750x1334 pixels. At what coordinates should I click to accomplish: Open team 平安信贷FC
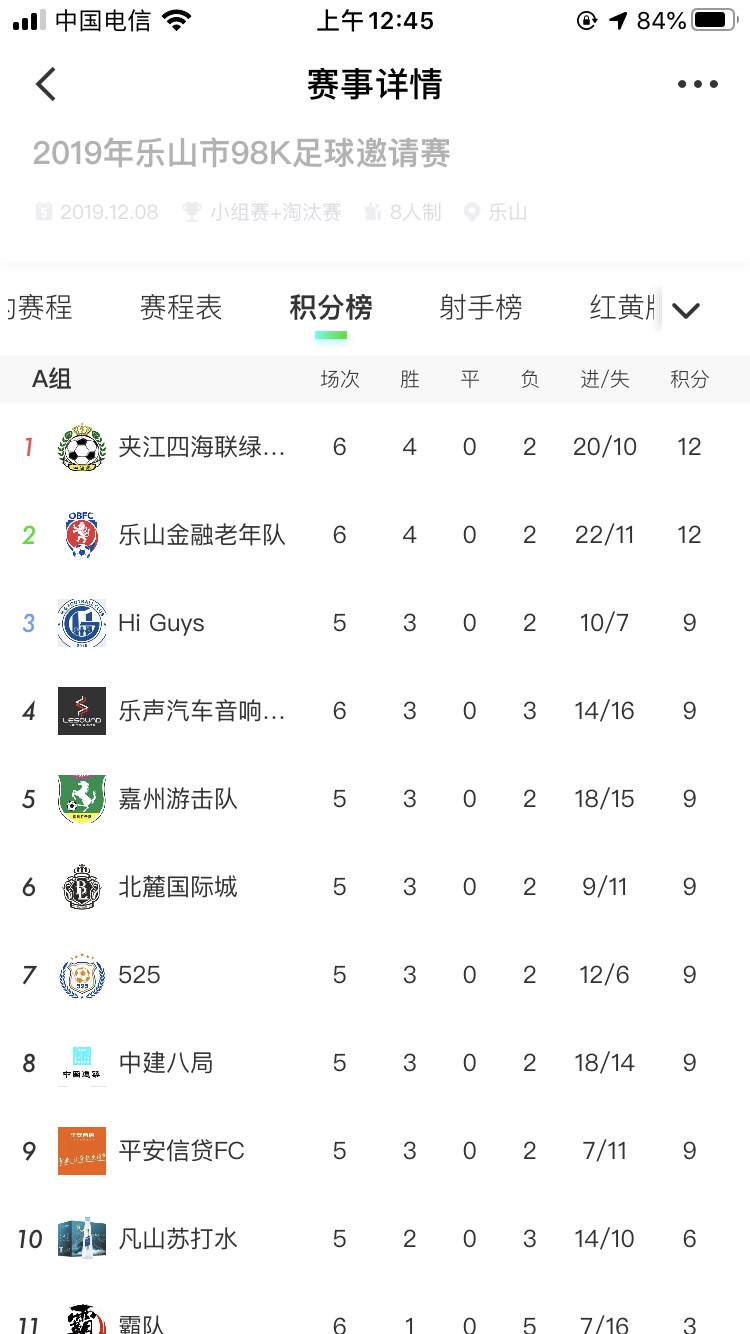coord(375,1151)
